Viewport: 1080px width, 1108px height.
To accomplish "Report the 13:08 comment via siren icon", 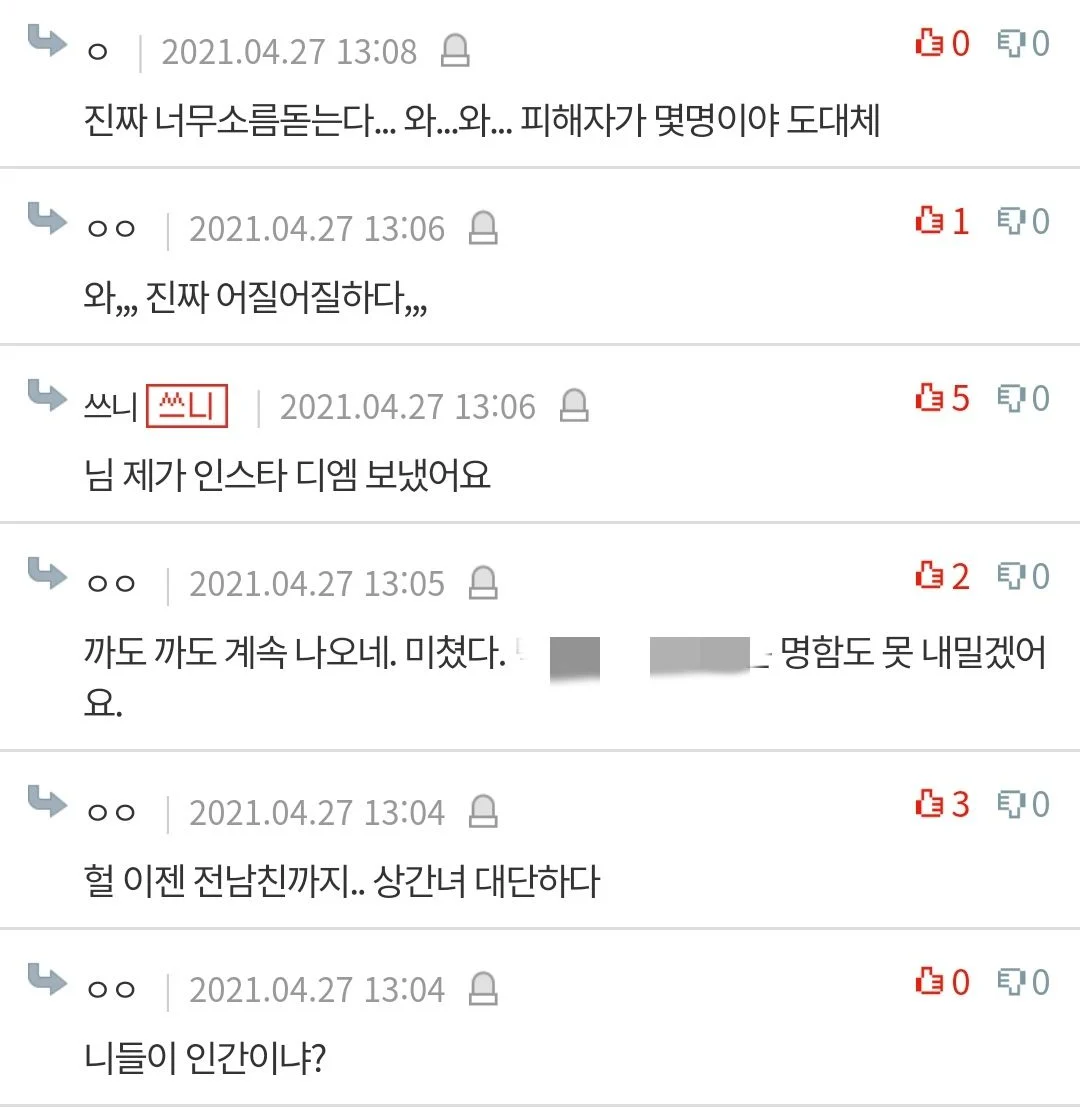I will pyautogui.click(x=456, y=51).
